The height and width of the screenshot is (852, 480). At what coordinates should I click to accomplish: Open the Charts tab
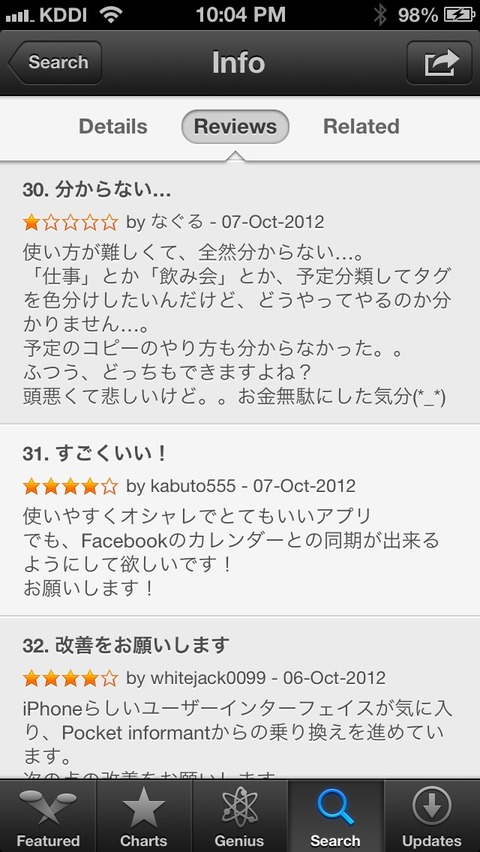pos(144,816)
